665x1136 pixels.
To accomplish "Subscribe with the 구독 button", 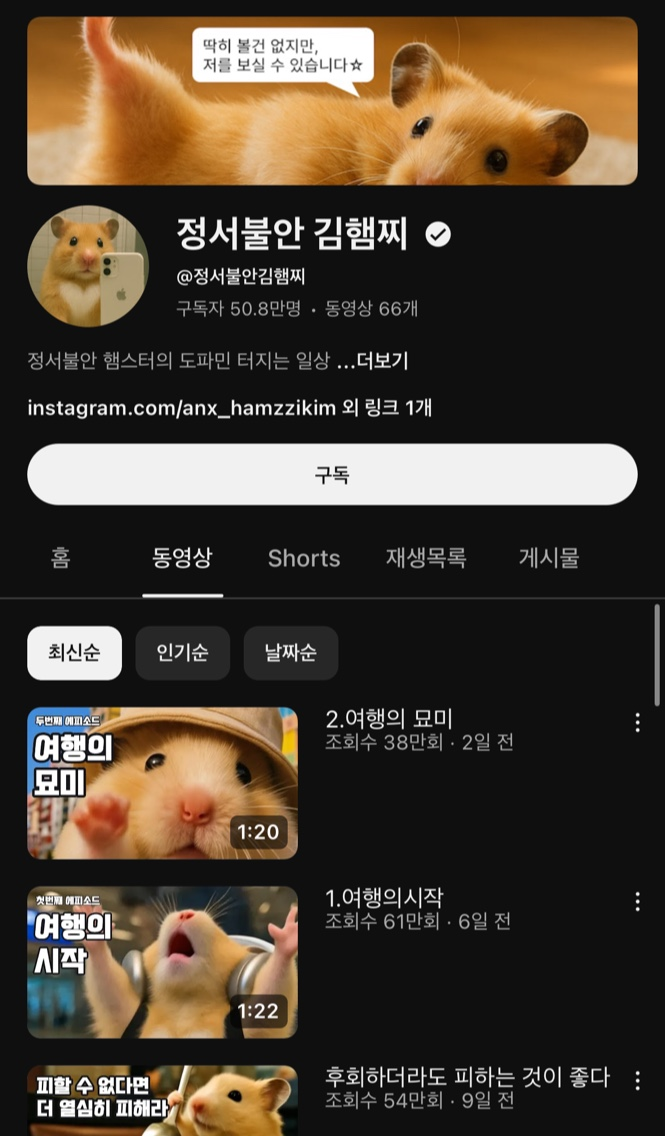I will [x=332, y=475].
